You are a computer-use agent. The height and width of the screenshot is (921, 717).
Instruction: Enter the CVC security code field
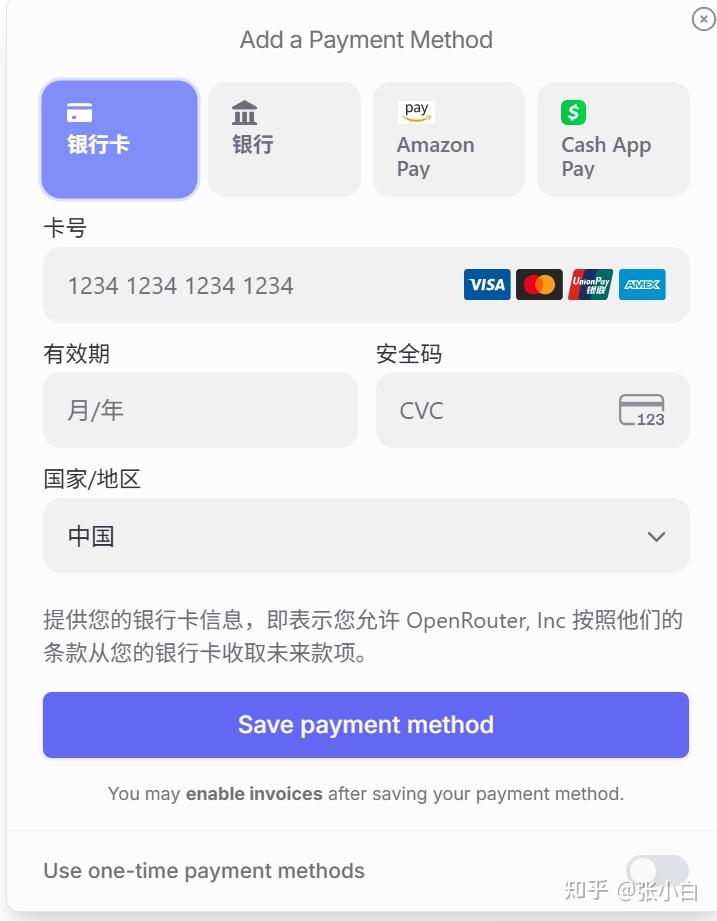pos(500,410)
